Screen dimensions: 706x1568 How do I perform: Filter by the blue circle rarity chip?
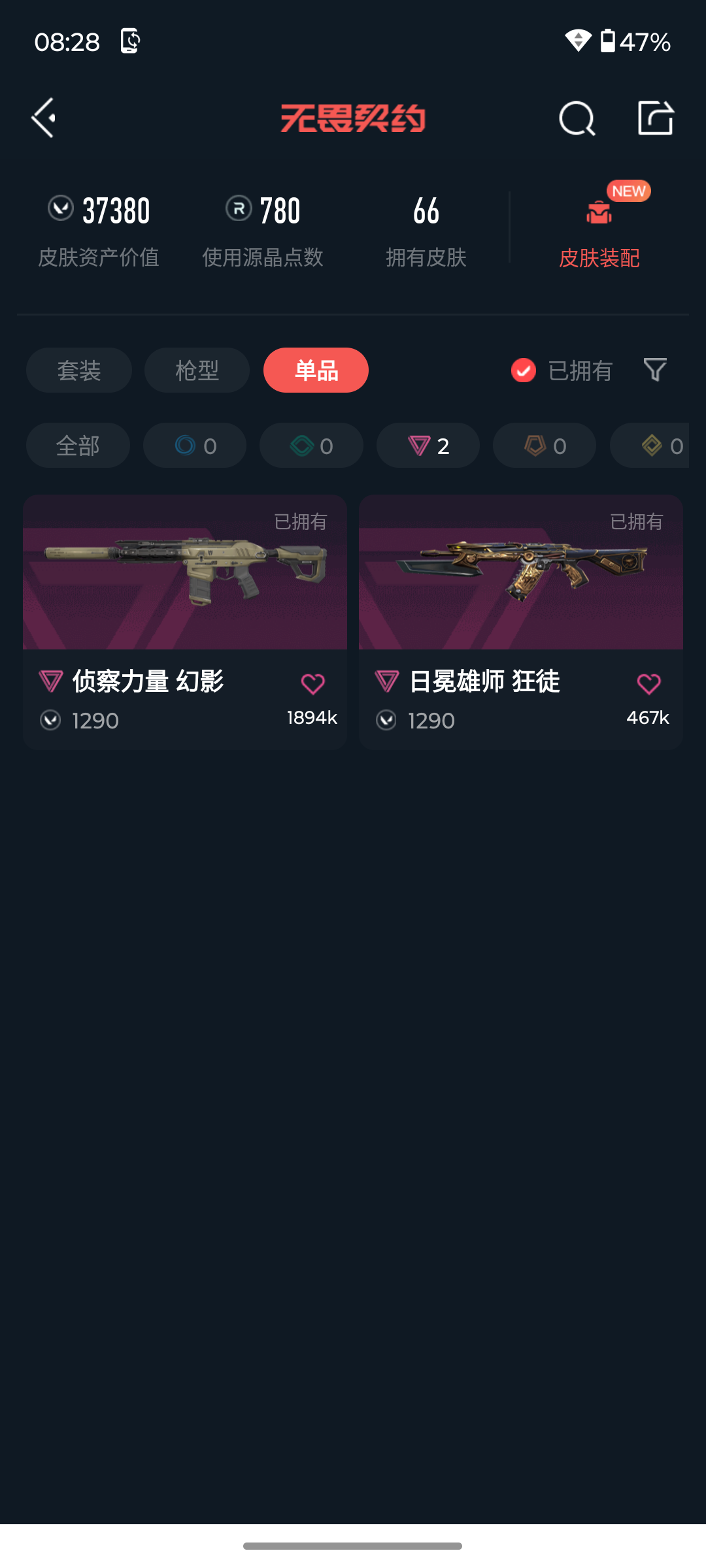(195, 446)
